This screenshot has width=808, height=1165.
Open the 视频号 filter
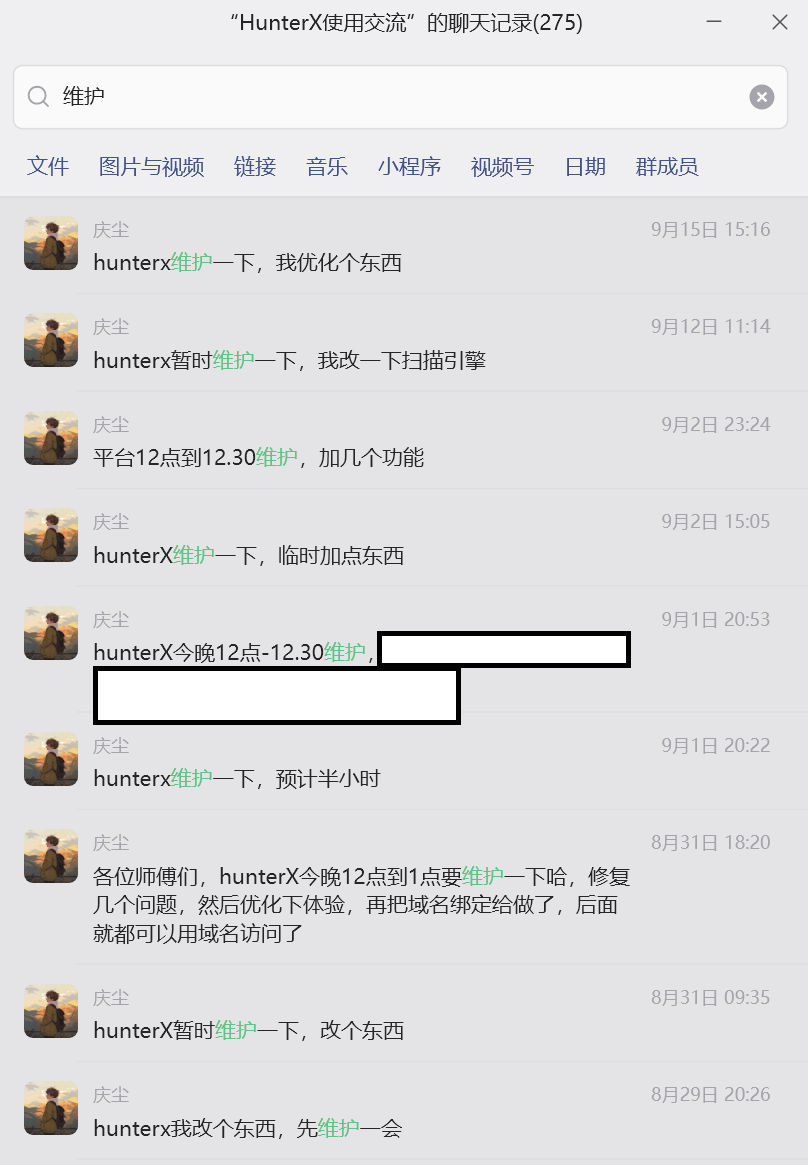click(x=502, y=166)
